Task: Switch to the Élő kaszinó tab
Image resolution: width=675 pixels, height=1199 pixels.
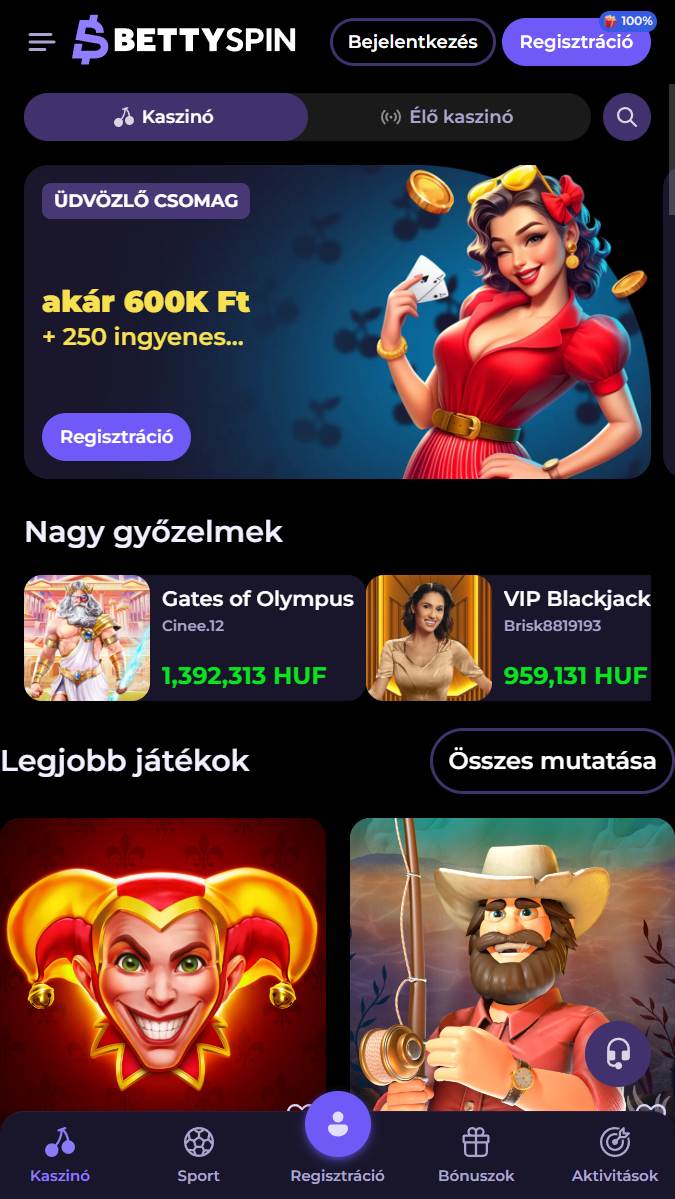Action: click(x=448, y=117)
